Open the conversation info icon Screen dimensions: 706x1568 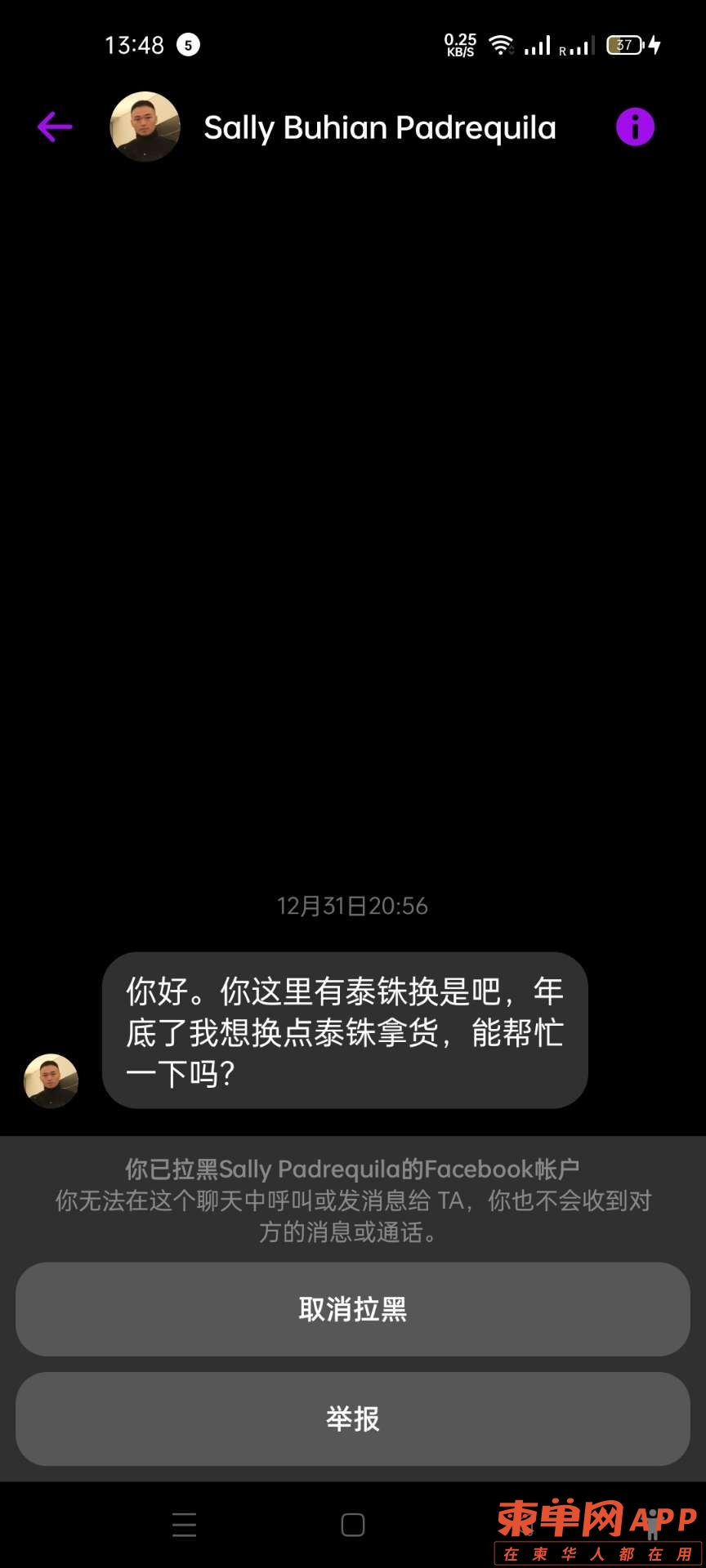[635, 127]
